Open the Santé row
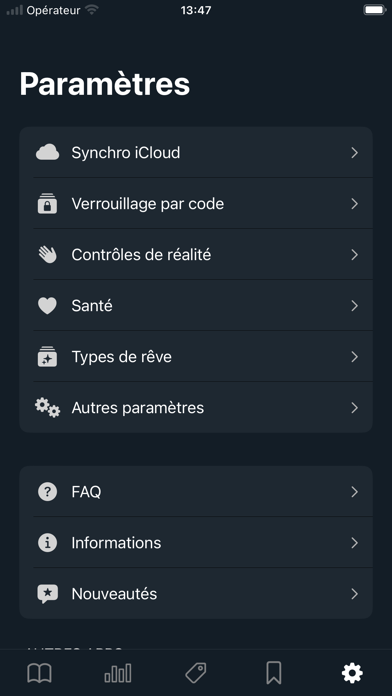The image size is (392, 696). (x=196, y=306)
